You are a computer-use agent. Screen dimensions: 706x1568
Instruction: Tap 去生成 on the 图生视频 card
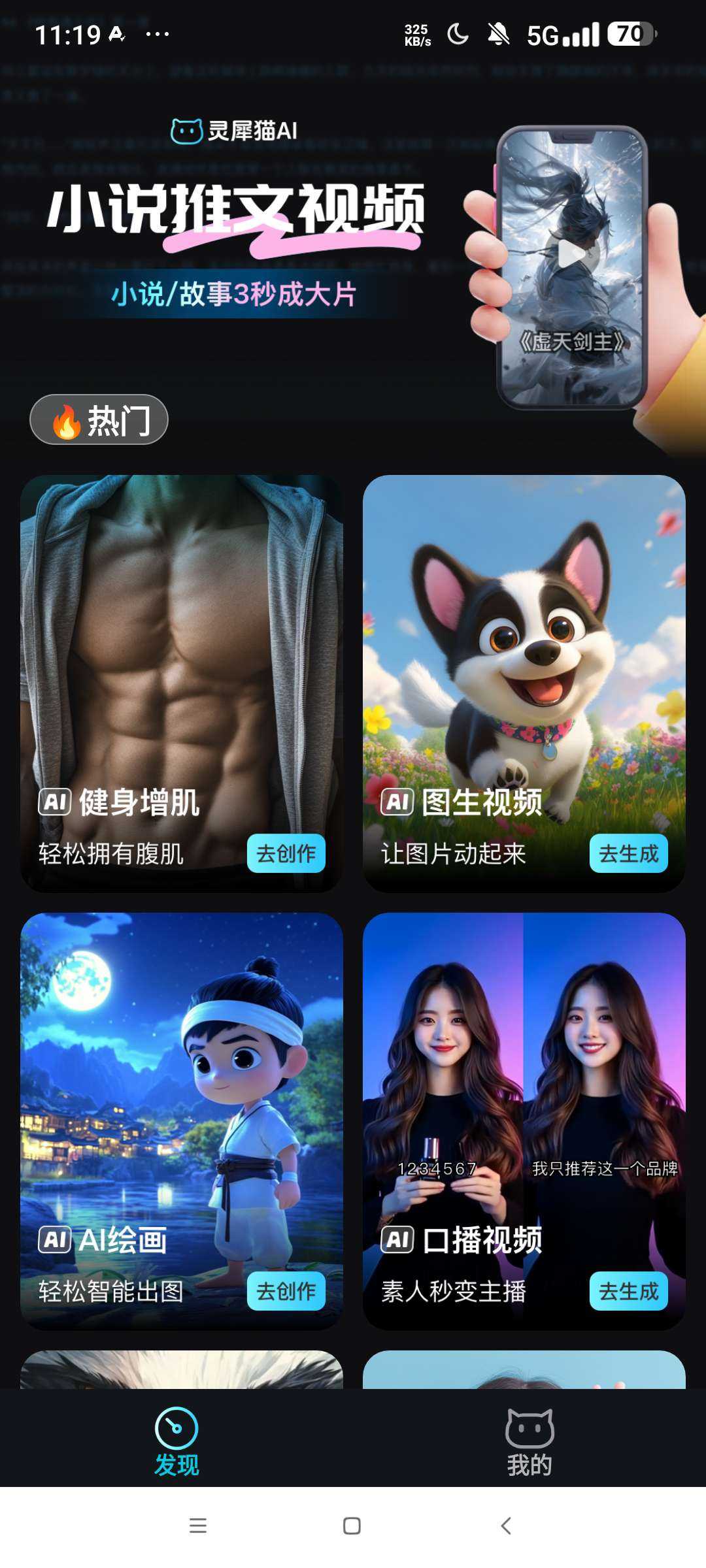pyautogui.click(x=628, y=853)
